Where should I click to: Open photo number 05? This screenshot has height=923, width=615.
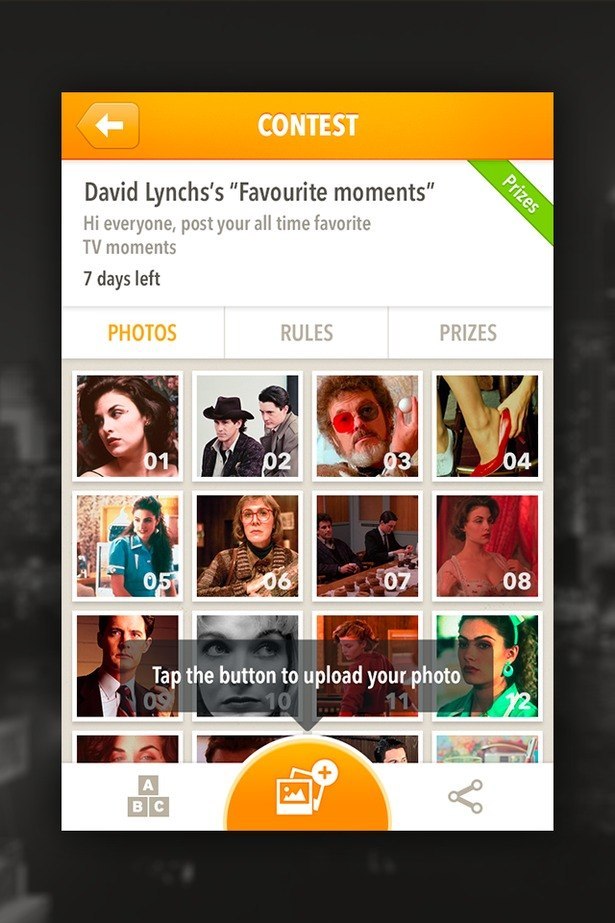point(129,546)
